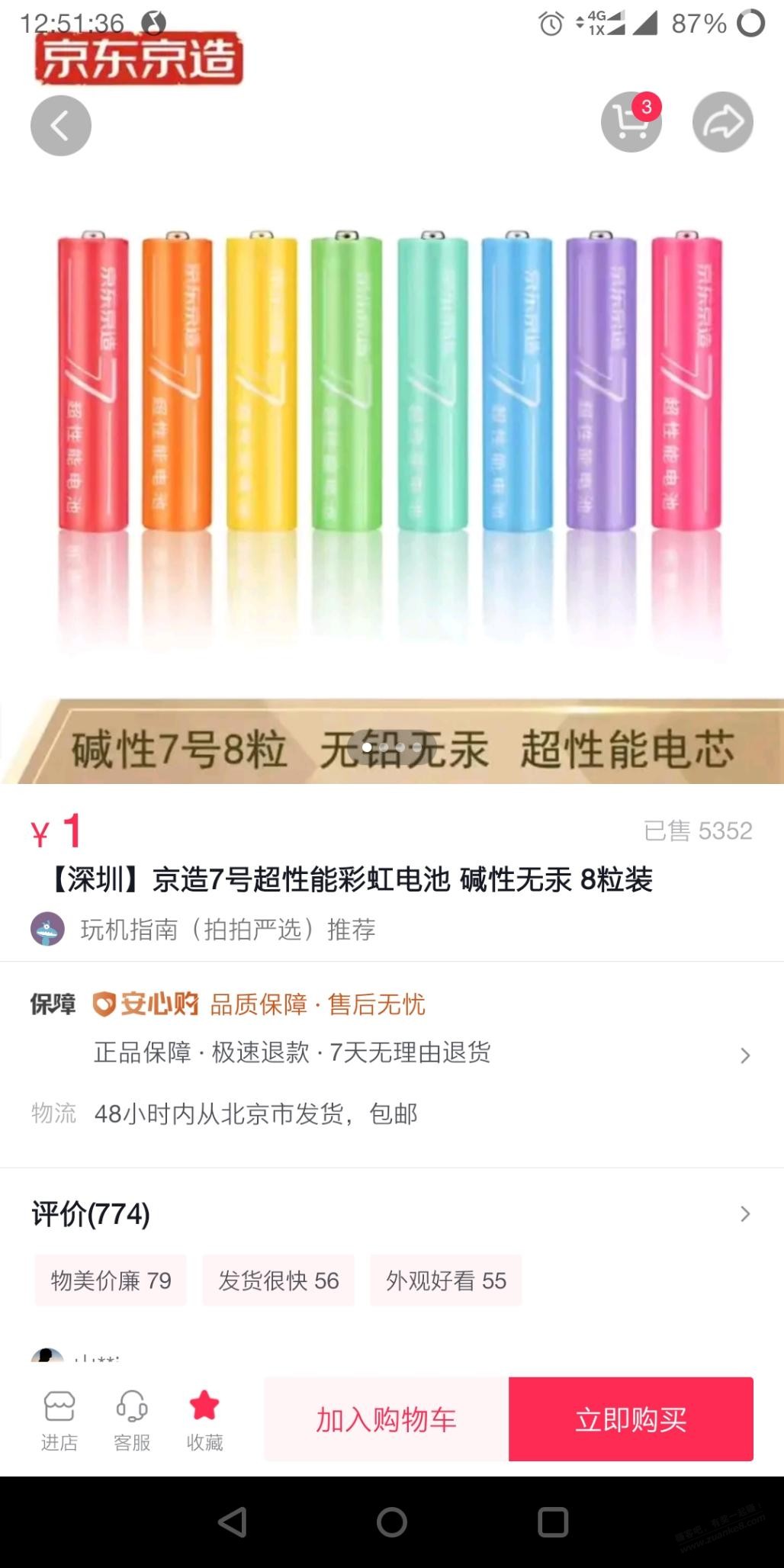Enter the store via 进店
The image size is (784, 1568).
[59, 1421]
